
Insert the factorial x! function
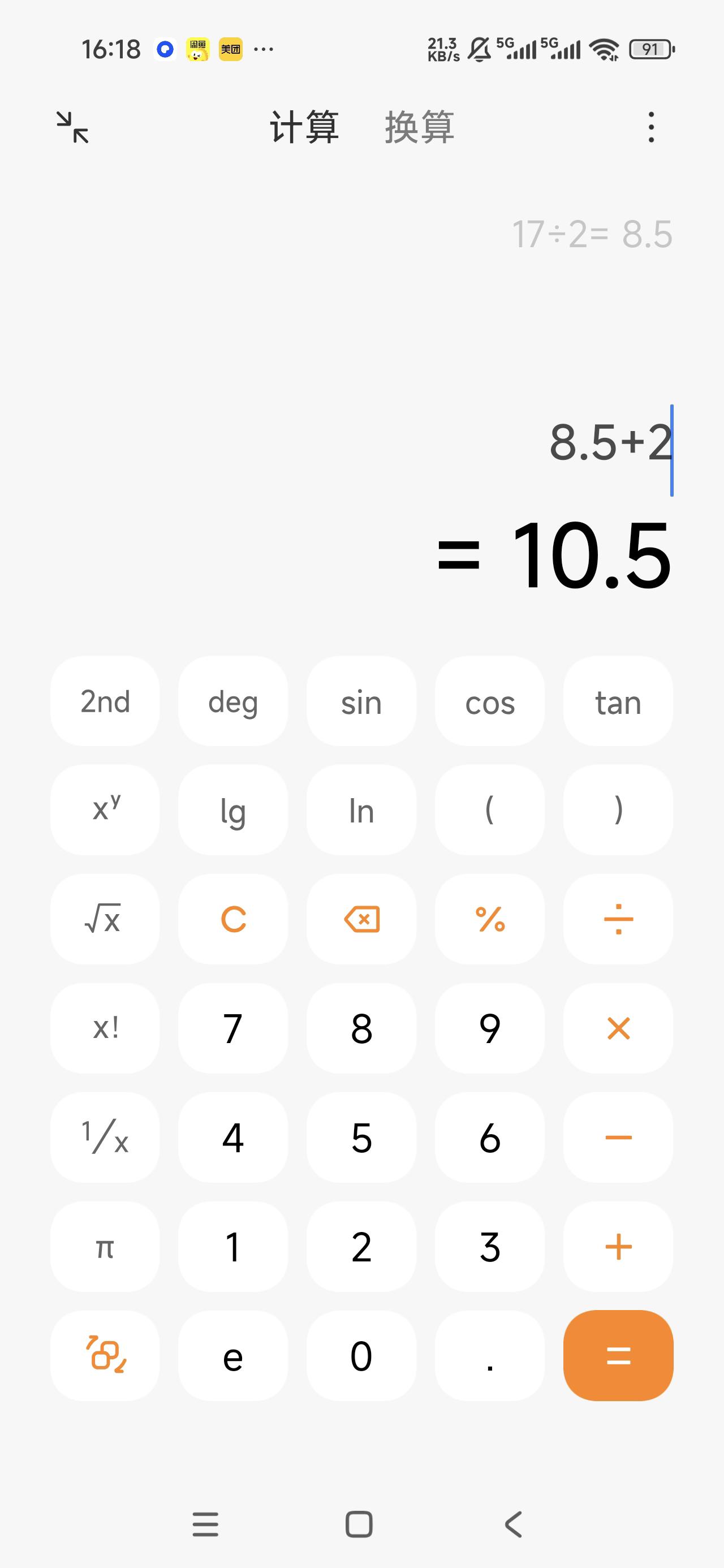pos(105,1028)
